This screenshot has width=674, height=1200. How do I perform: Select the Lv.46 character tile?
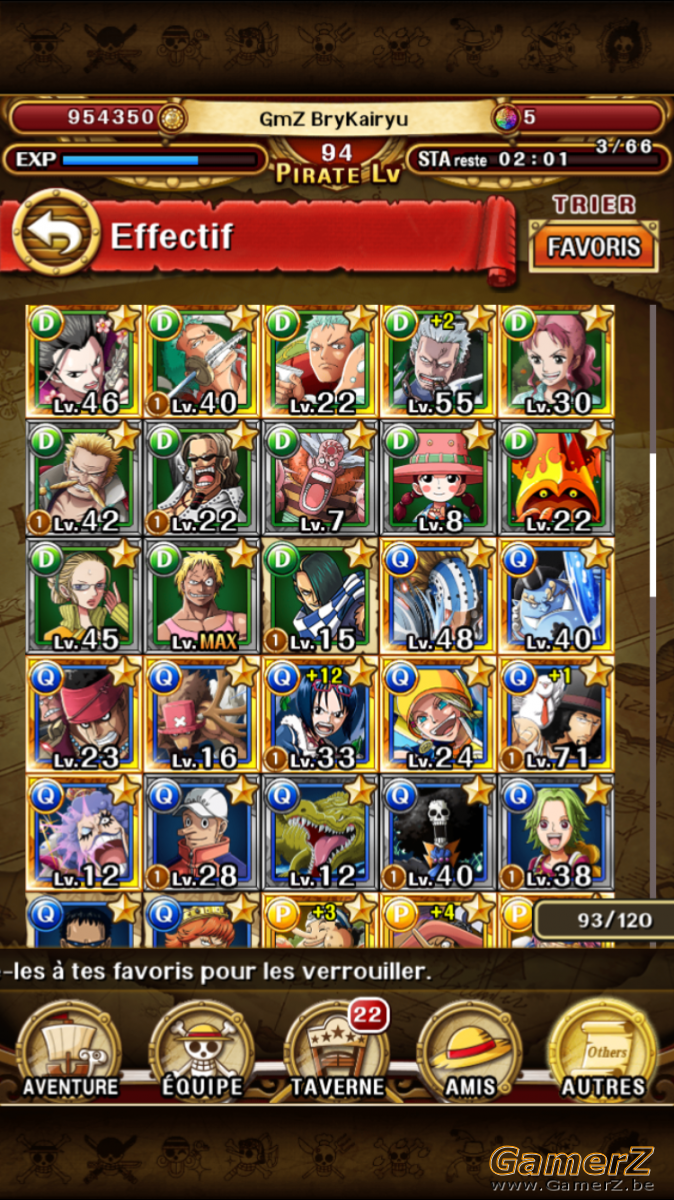84,361
